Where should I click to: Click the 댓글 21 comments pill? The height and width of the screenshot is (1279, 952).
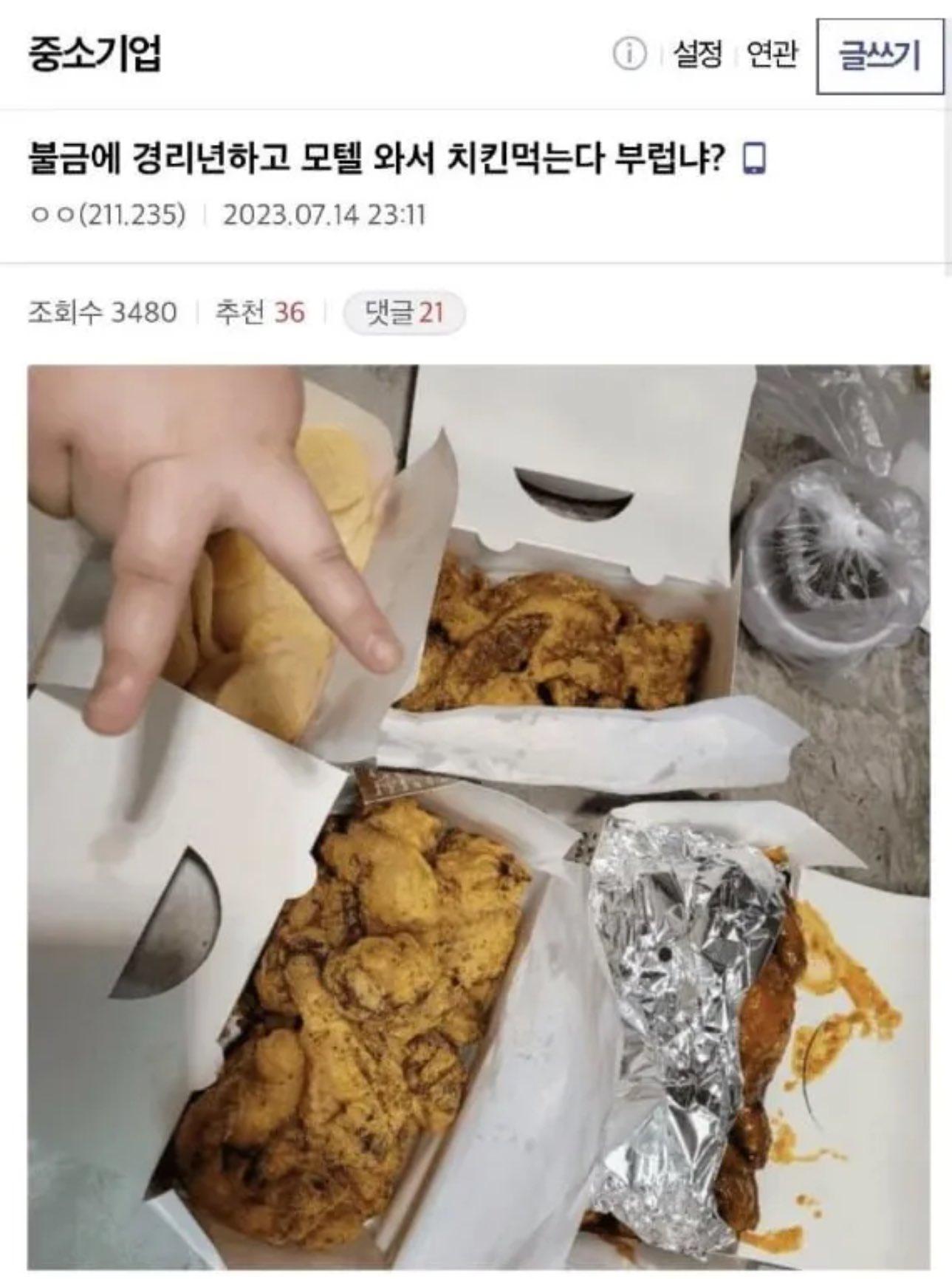tap(405, 313)
